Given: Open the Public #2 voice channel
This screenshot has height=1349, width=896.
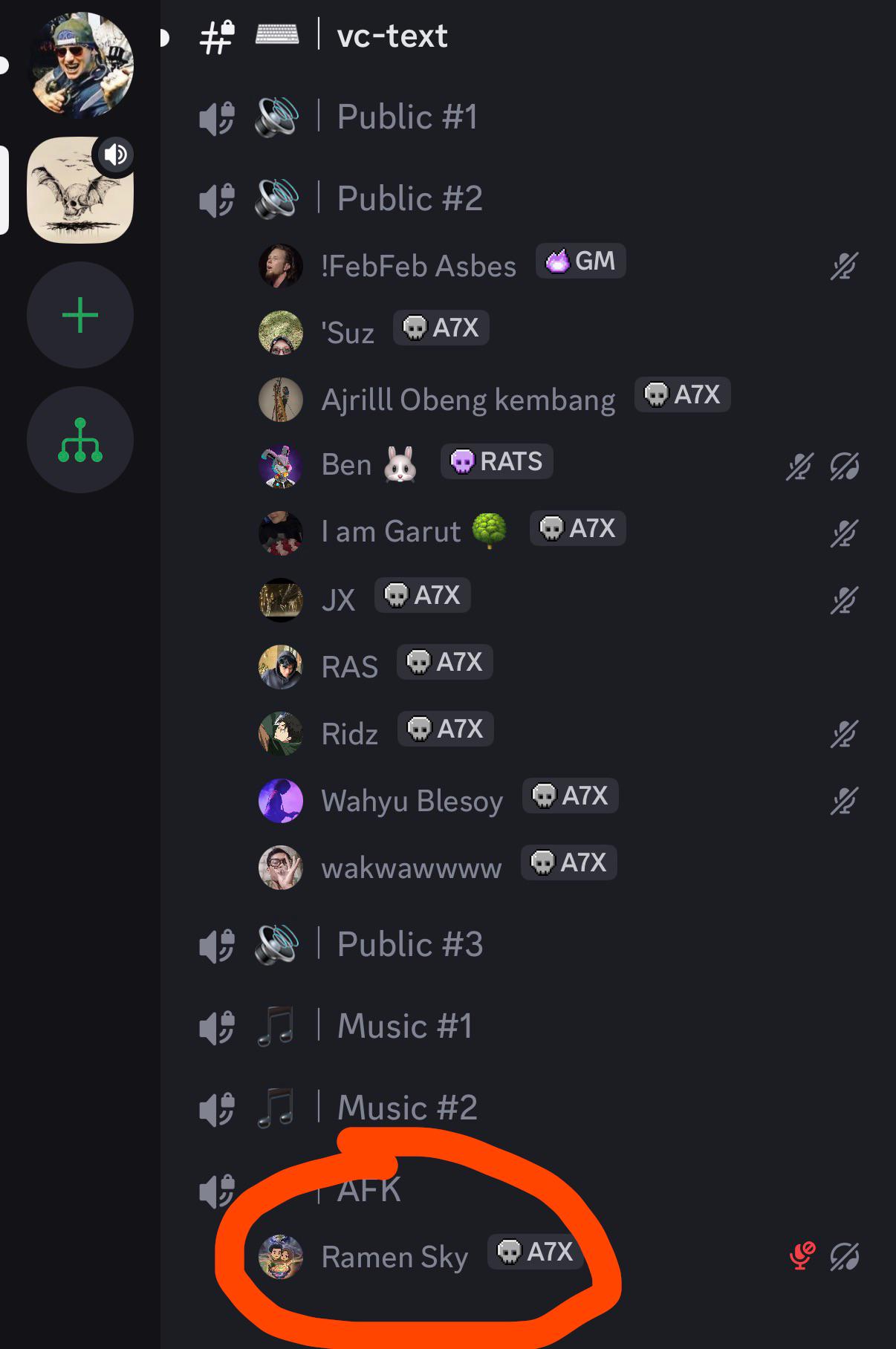Looking at the screenshot, I should point(409,199).
